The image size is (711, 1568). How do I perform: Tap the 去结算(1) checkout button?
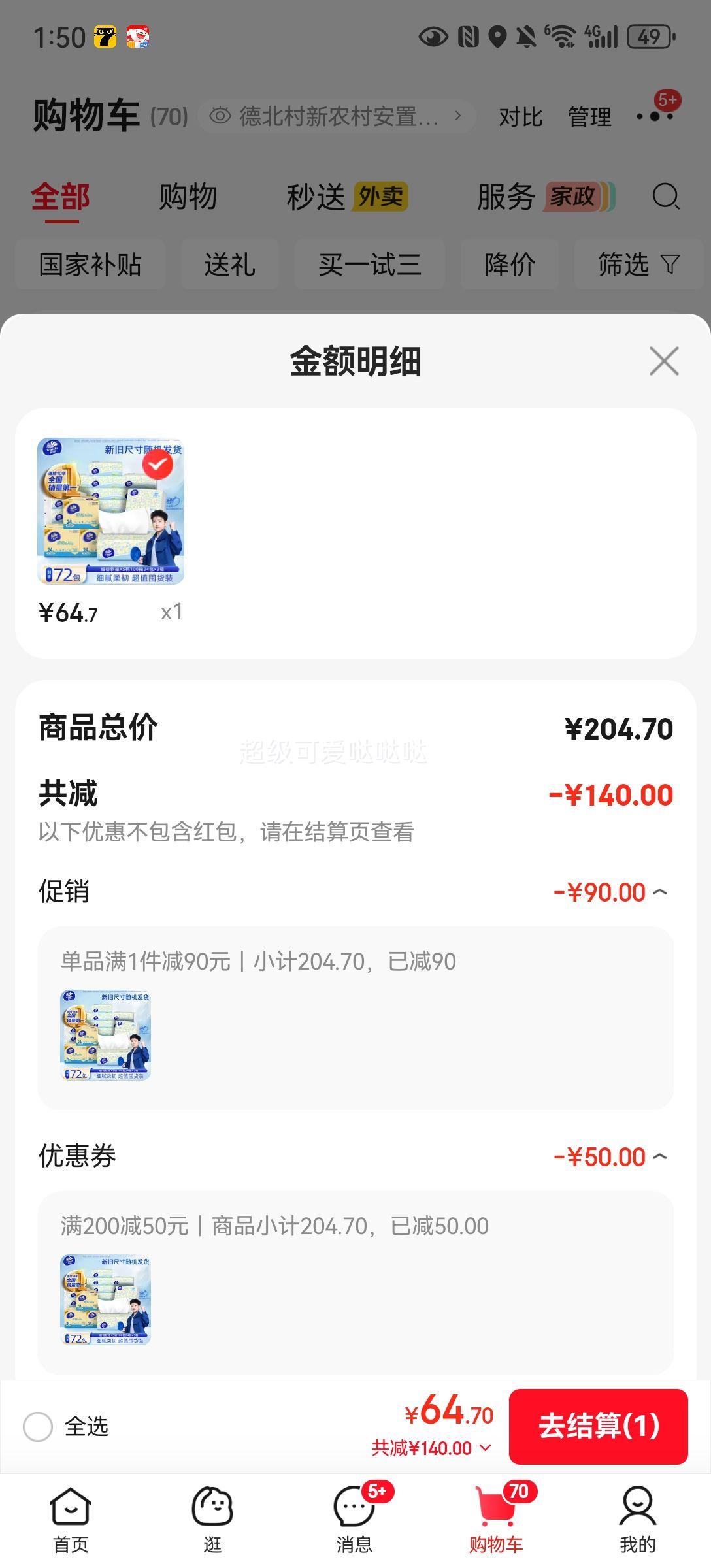point(599,1428)
